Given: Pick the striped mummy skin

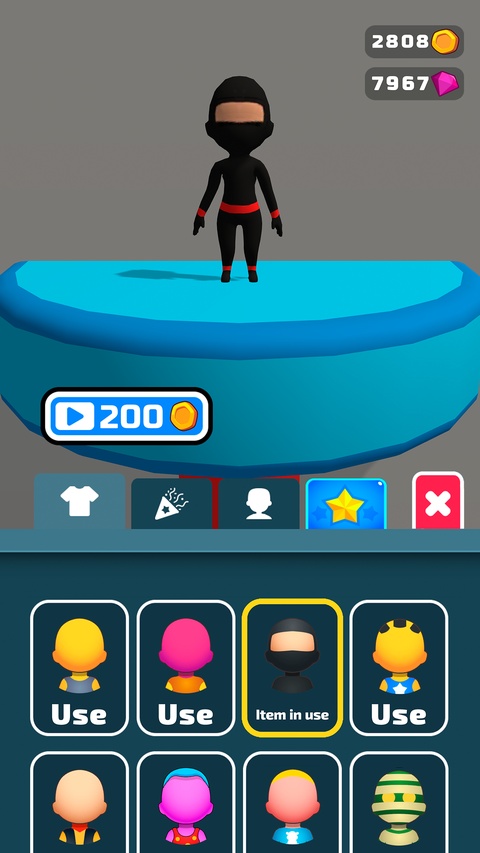Looking at the screenshot, I should click(399, 802).
